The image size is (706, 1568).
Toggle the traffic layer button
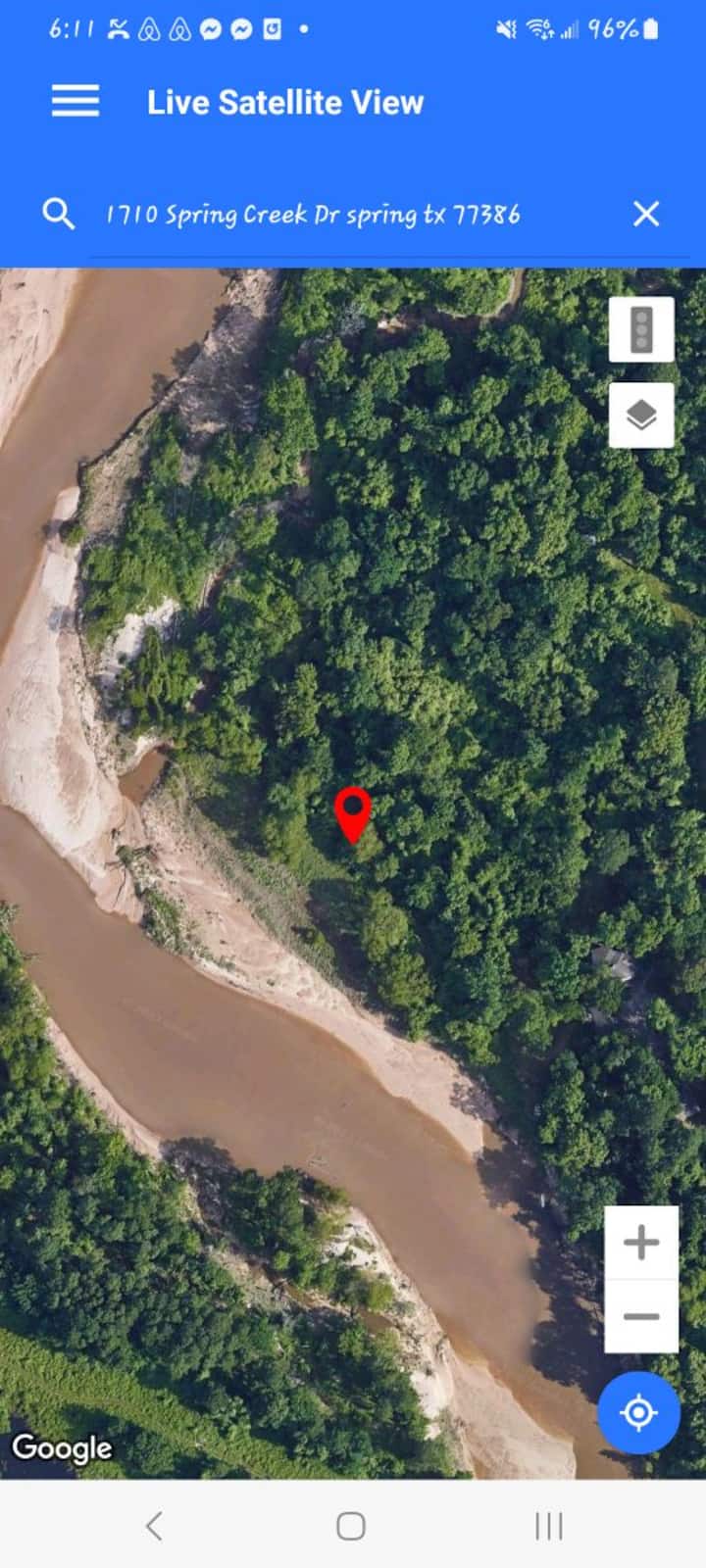click(641, 329)
